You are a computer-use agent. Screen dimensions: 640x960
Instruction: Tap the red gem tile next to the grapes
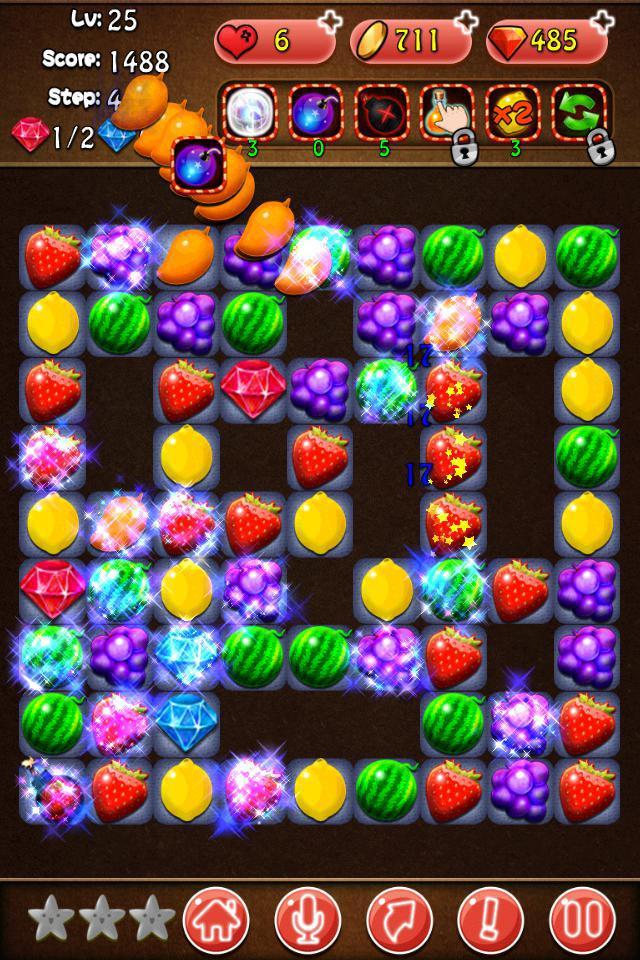click(x=252, y=388)
